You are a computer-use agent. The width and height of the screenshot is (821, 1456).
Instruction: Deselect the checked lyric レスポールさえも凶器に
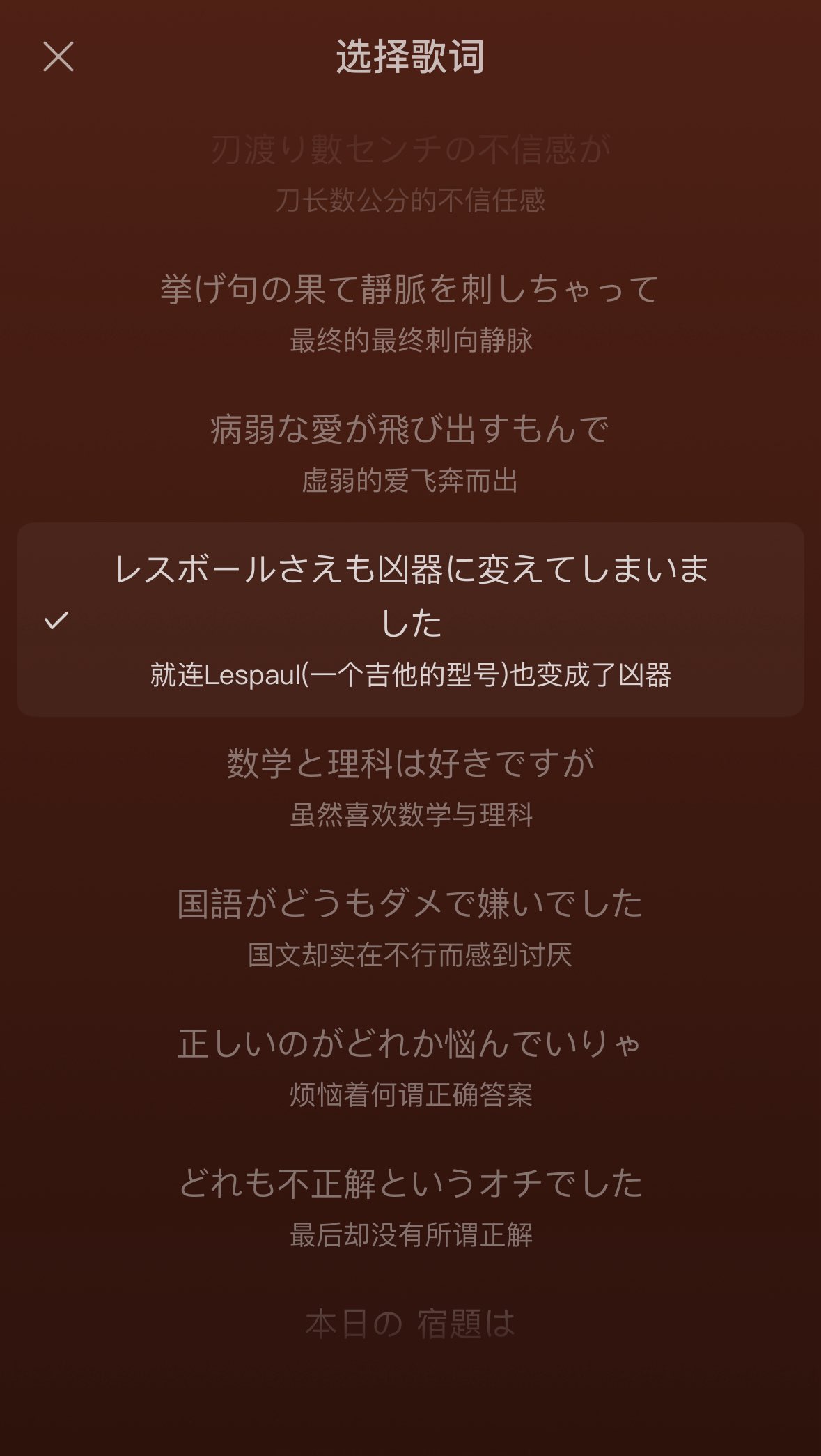(x=410, y=619)
